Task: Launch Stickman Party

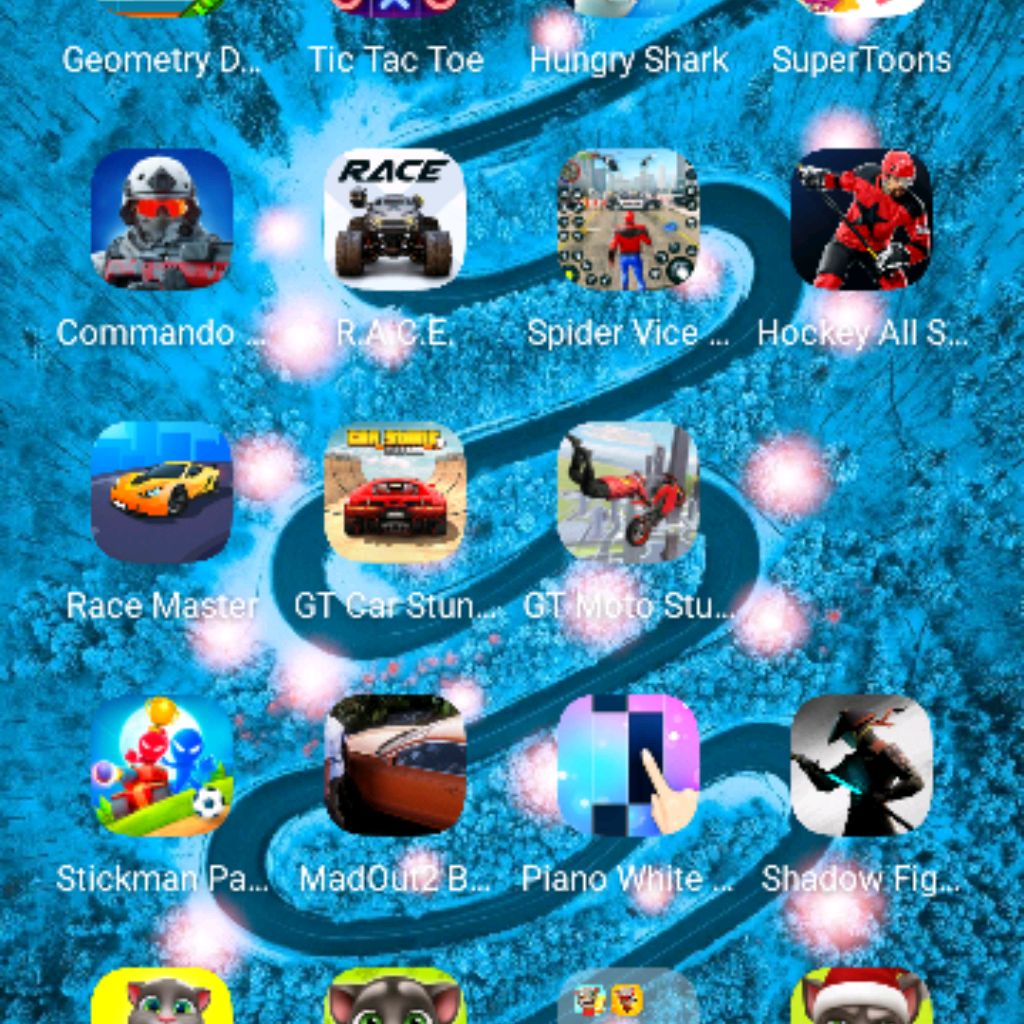Action: coord(161,765)
